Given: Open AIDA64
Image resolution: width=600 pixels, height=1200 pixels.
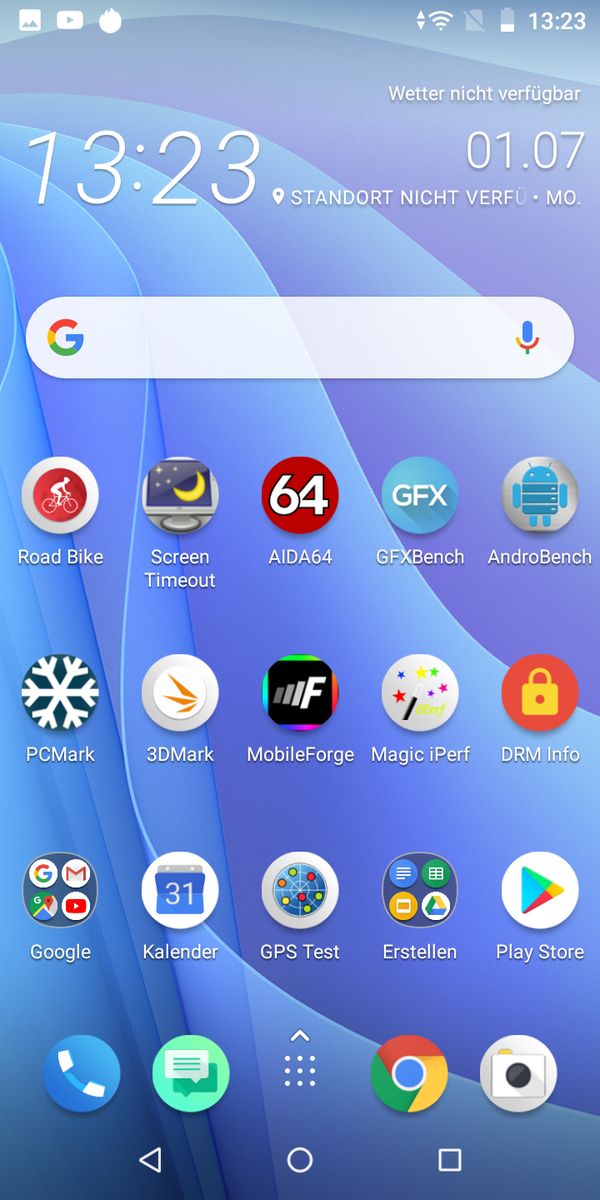Looking at the screenshot, I should 300,497.
